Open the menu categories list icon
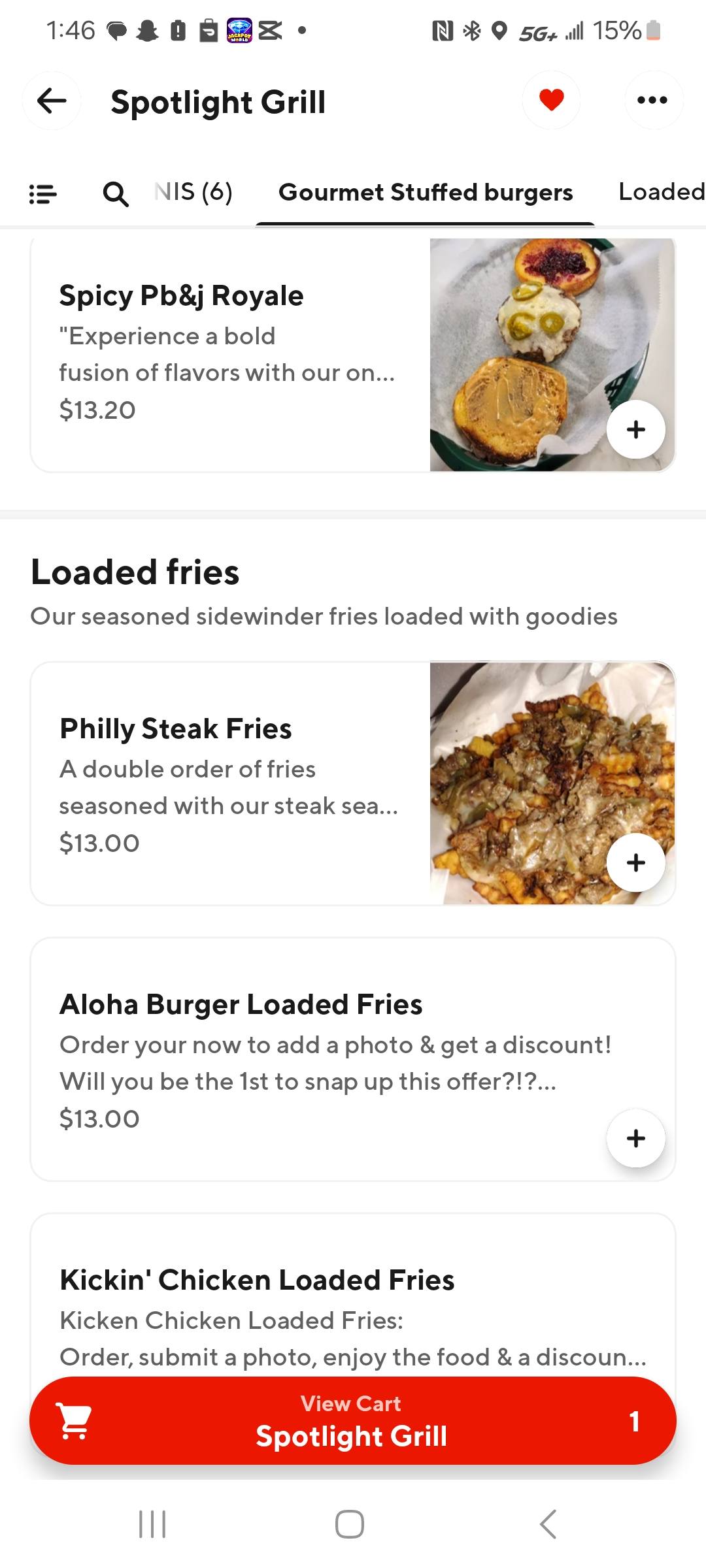The image size is (706, 1568). (43, 193)
